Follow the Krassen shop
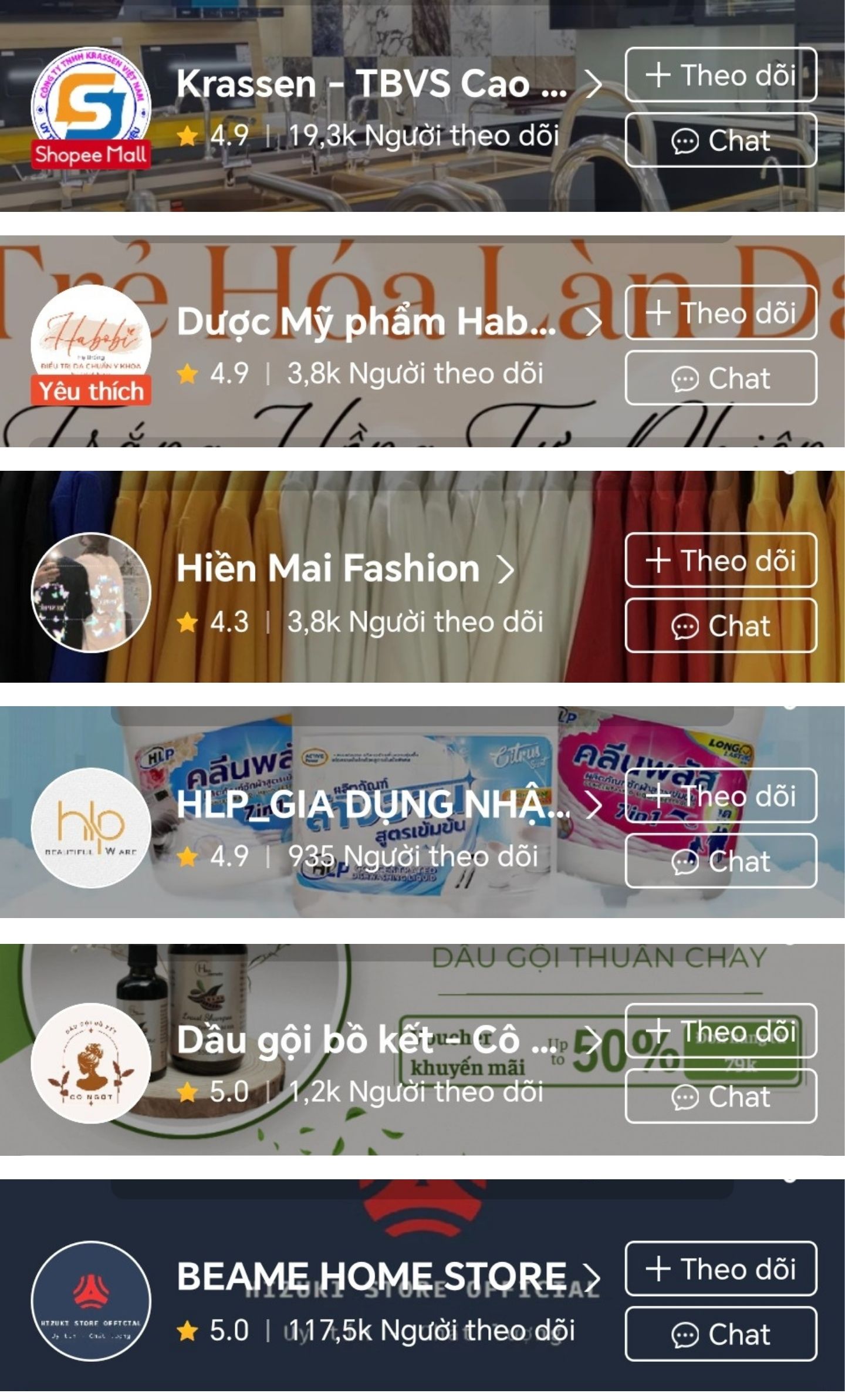Viewport: 845px width, 1400px height. tap(721, 75)
